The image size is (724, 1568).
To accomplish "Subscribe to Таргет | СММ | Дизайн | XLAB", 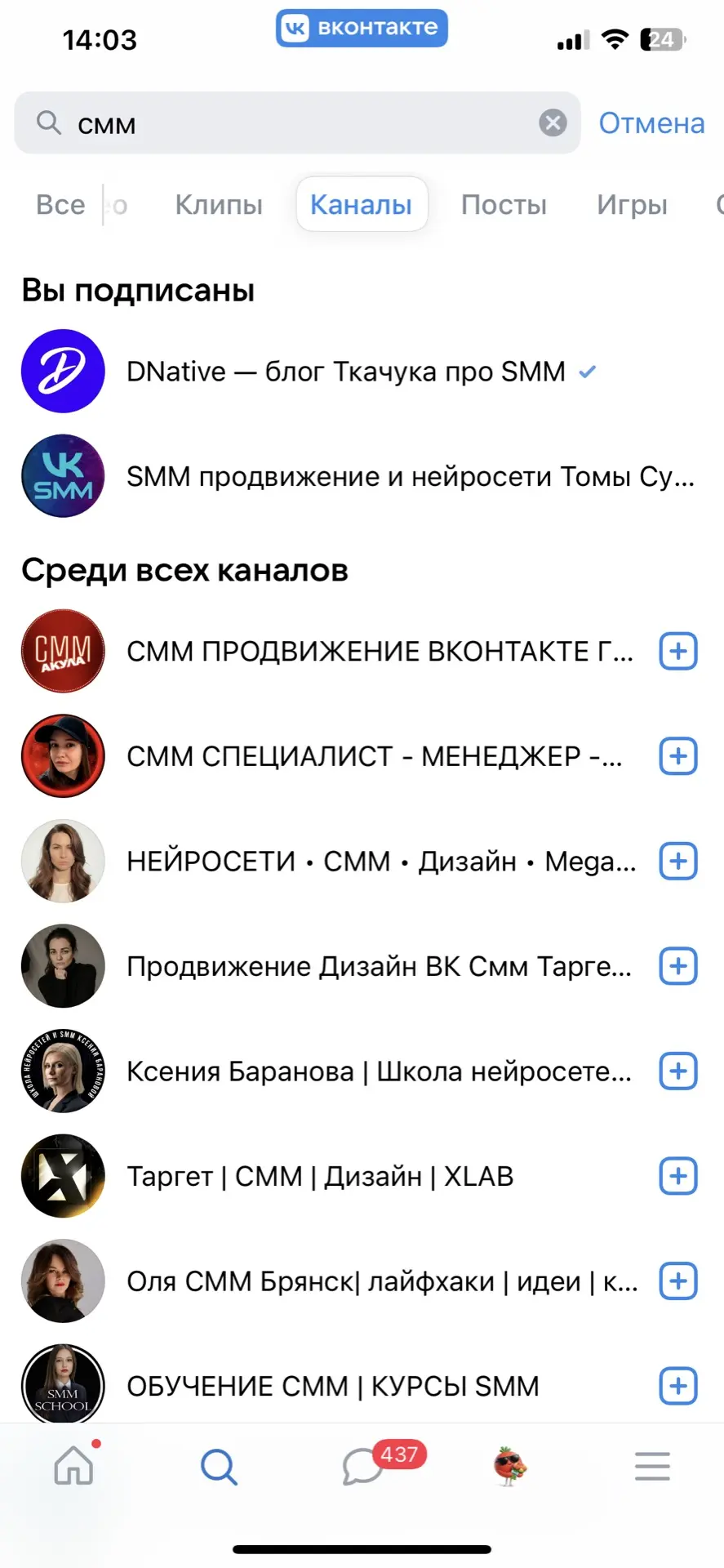I will tap(677, 1176).
